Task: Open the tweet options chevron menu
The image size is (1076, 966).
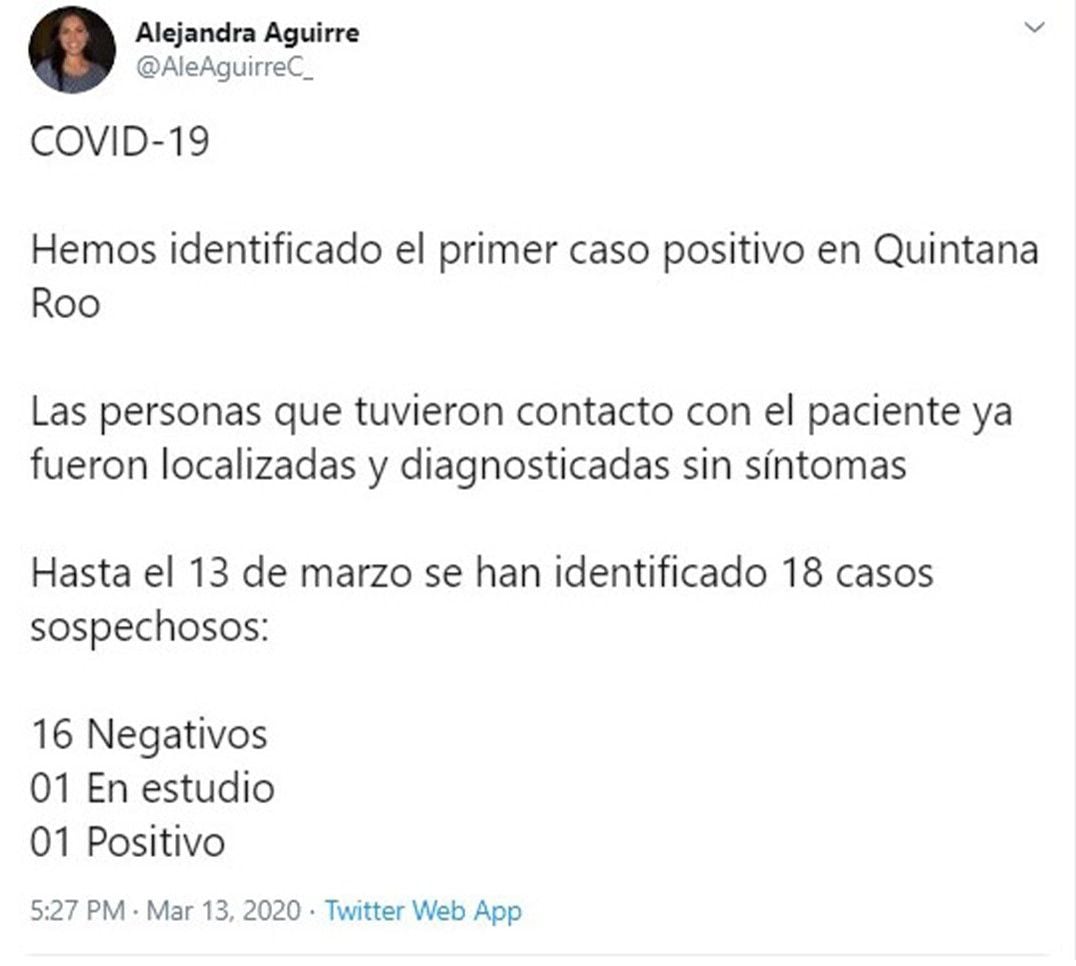Action: point(1034,29)
